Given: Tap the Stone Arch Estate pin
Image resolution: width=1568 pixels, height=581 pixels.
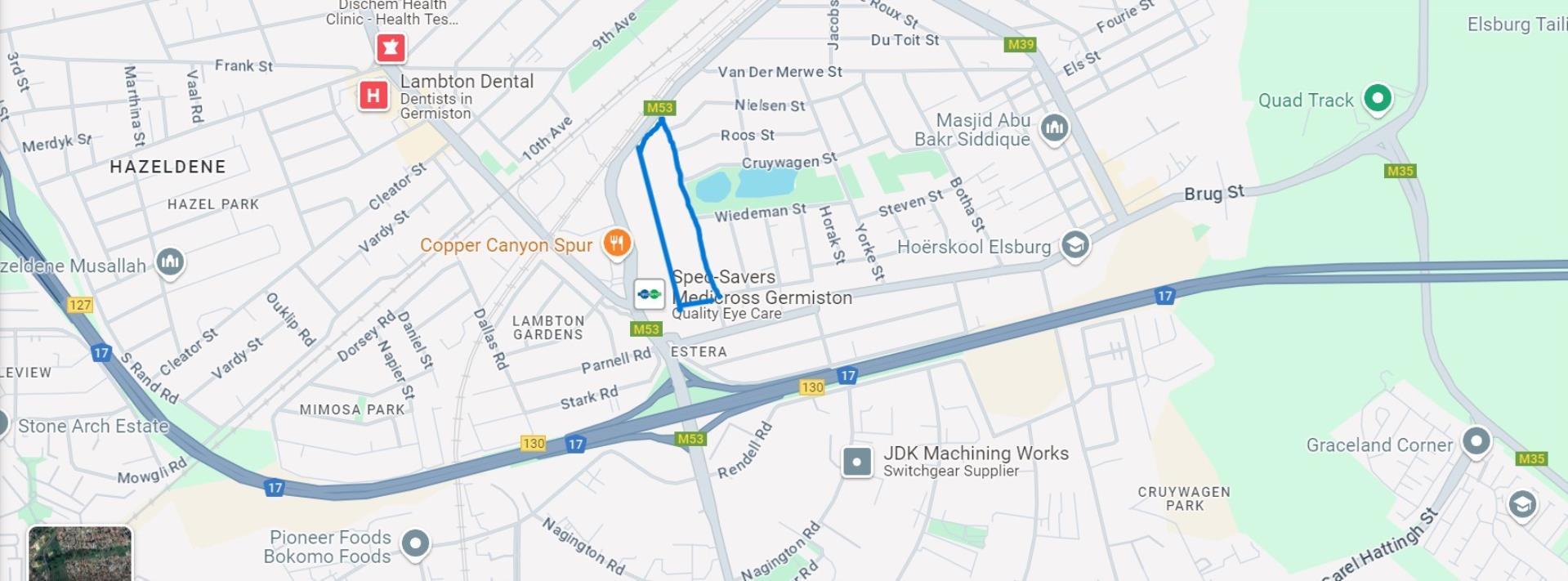Looking at the screenshot, I should (x=2, y=424).
